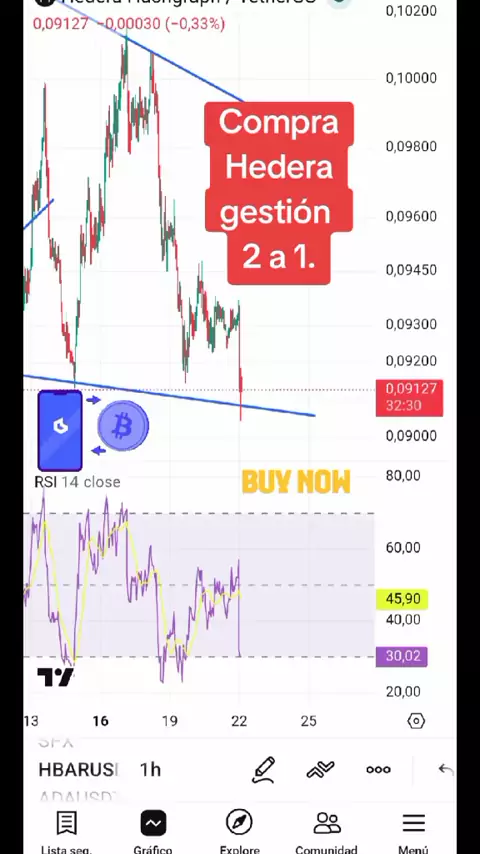
Task: Select the Gráfico tab
Action: 153,832
